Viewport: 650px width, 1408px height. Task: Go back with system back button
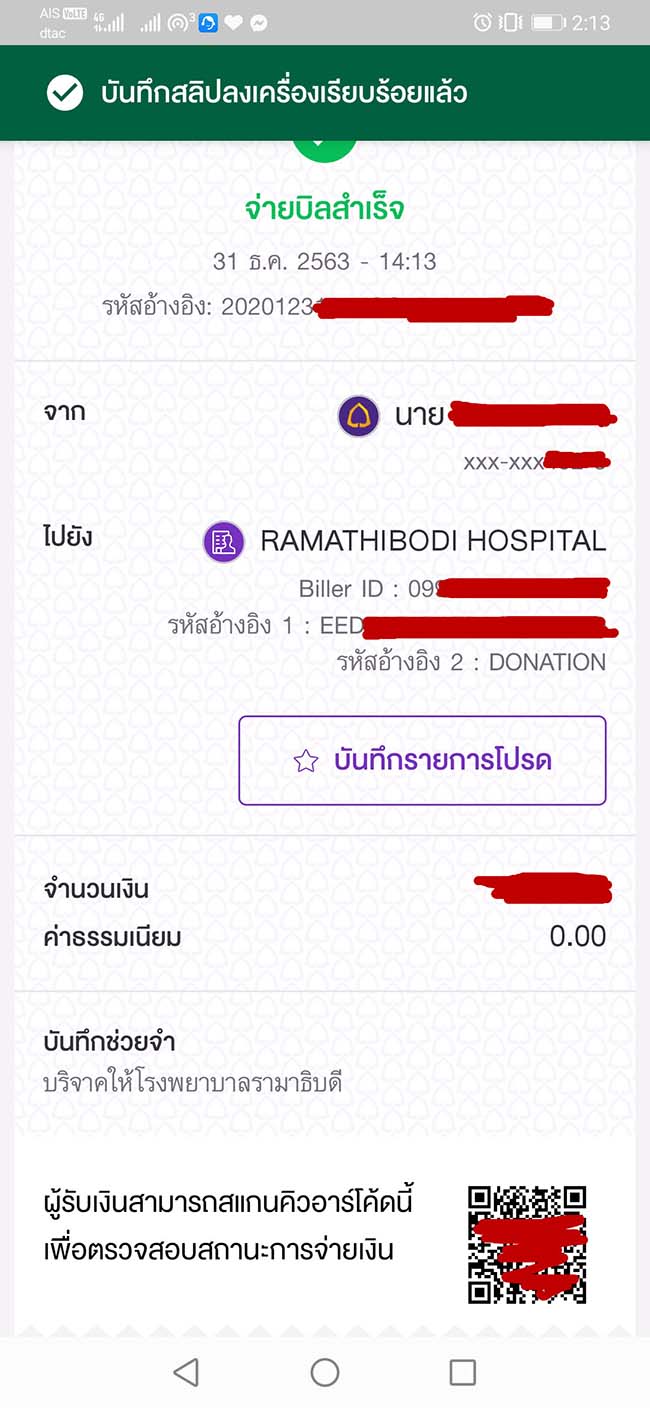click(x=186, y=1372)
